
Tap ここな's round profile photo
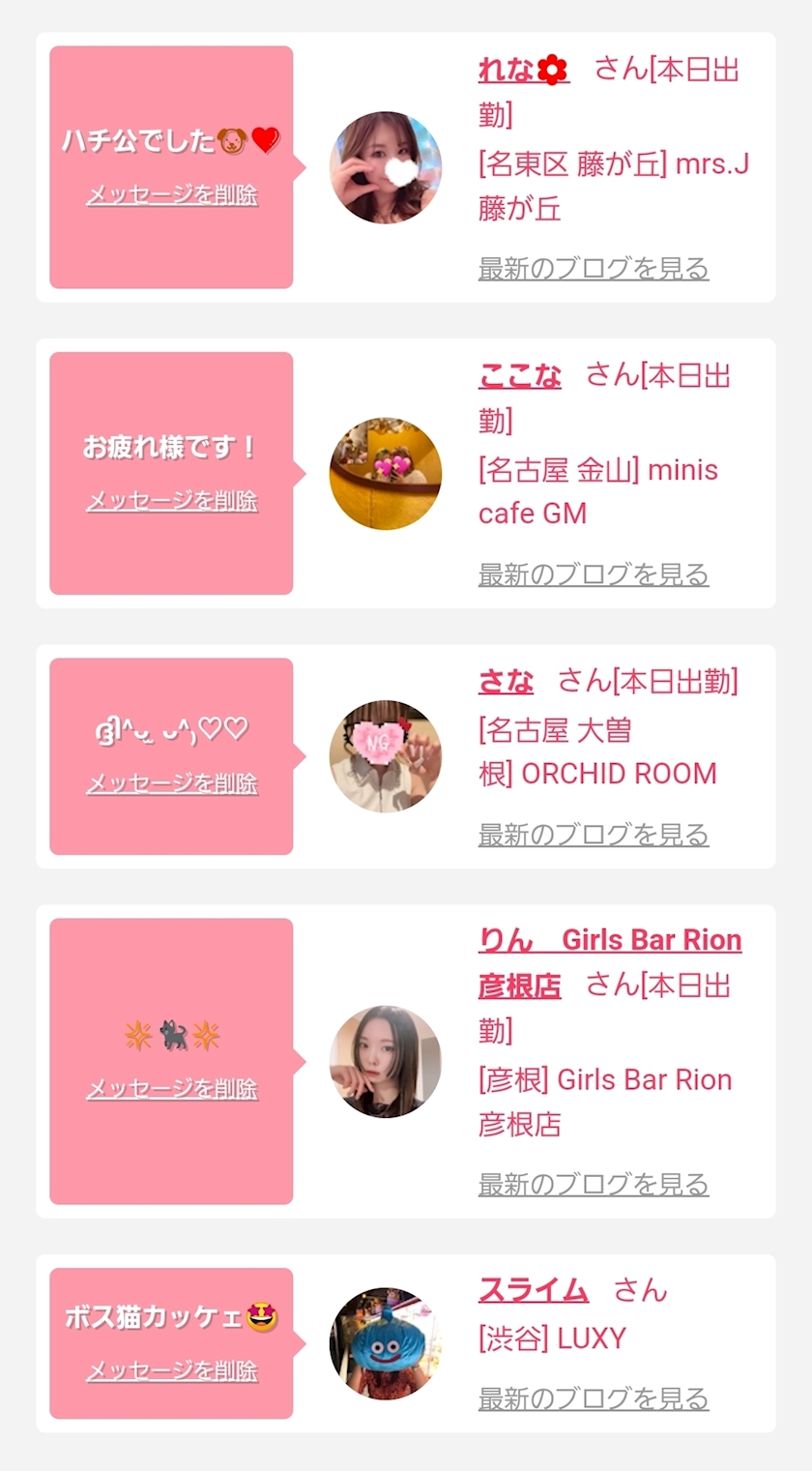pyautogui.click(x=386, y=474)
